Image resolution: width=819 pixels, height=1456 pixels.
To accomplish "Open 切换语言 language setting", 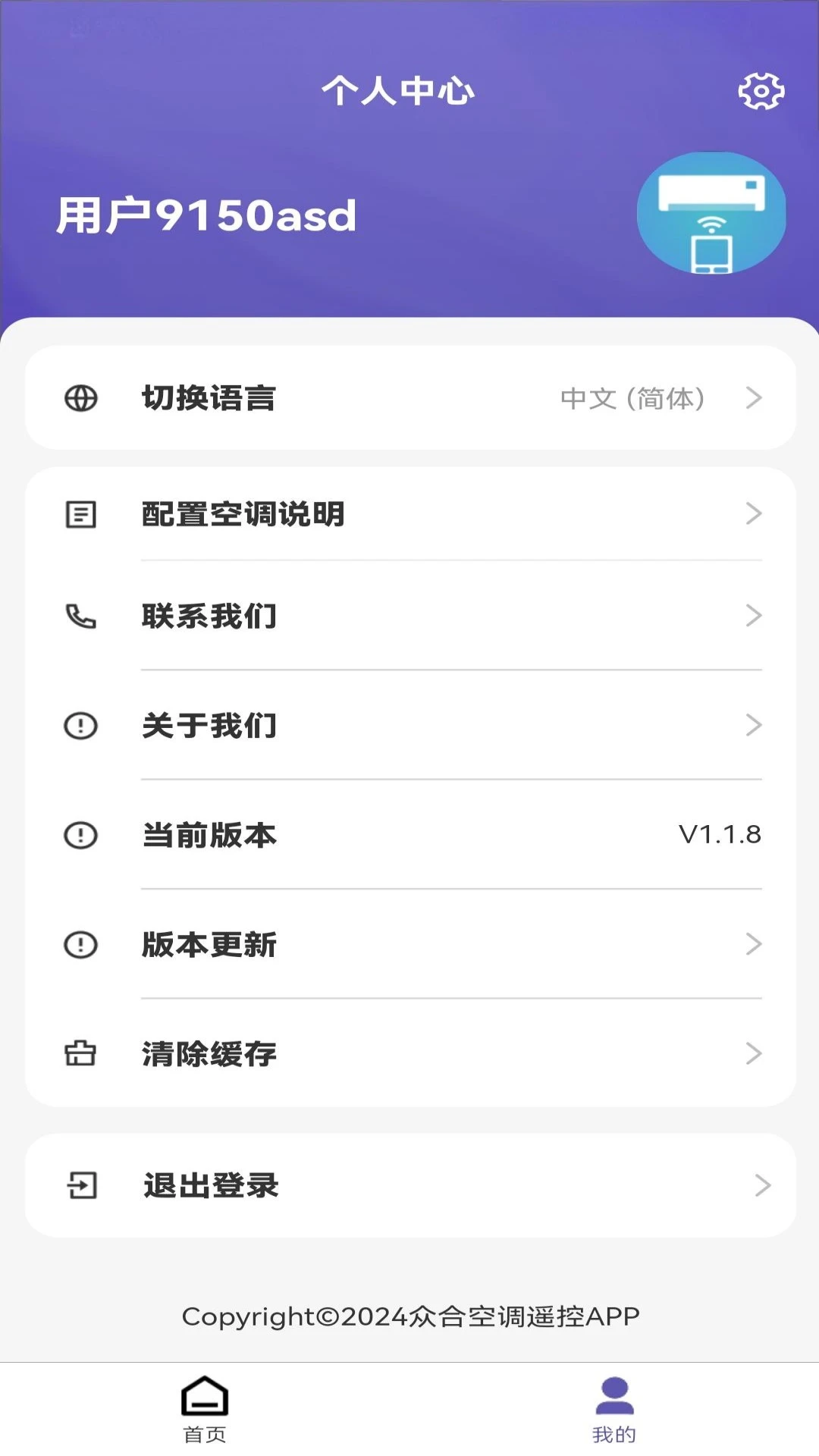I will [x=410, y=398].
